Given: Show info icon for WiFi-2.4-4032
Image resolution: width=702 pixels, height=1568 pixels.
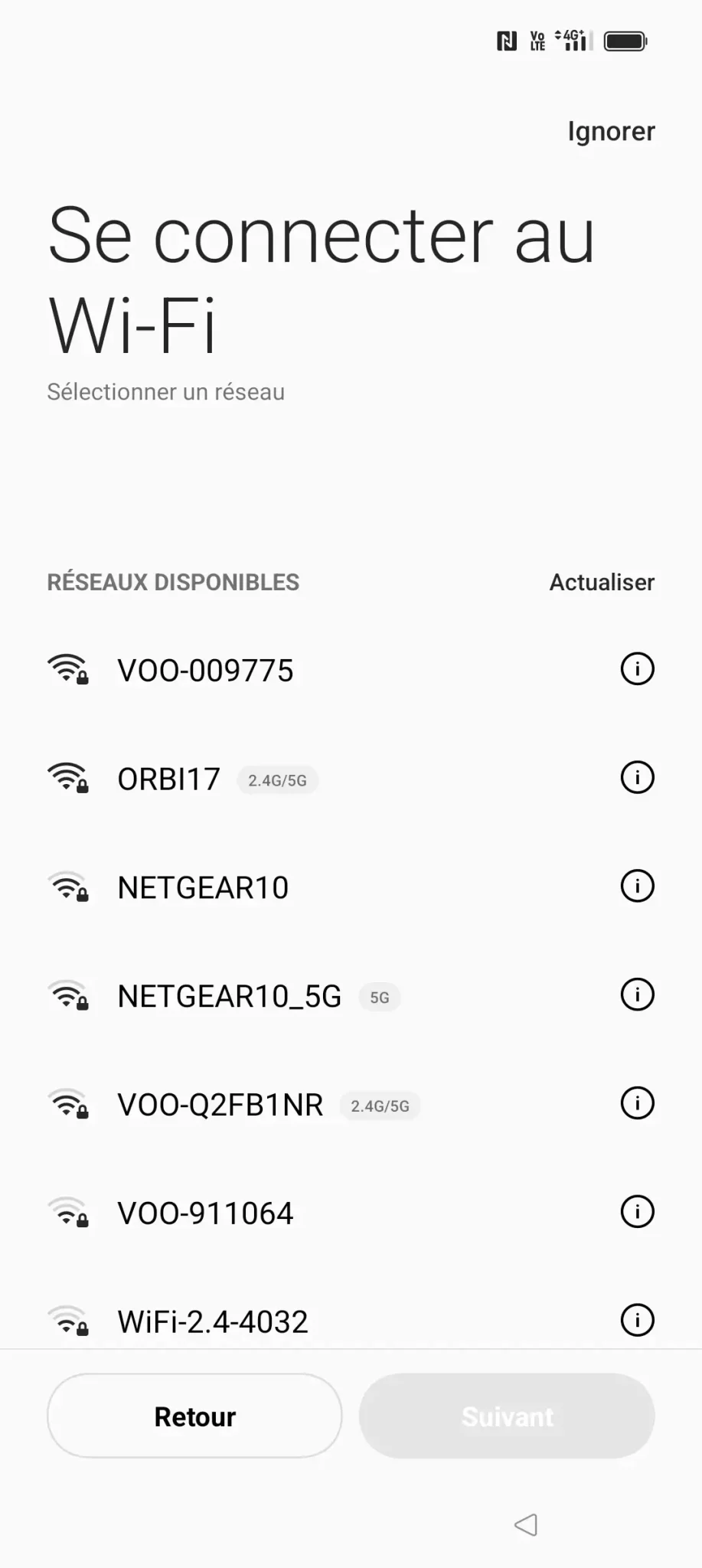Looking at the screenshot, I should 637,1321.
